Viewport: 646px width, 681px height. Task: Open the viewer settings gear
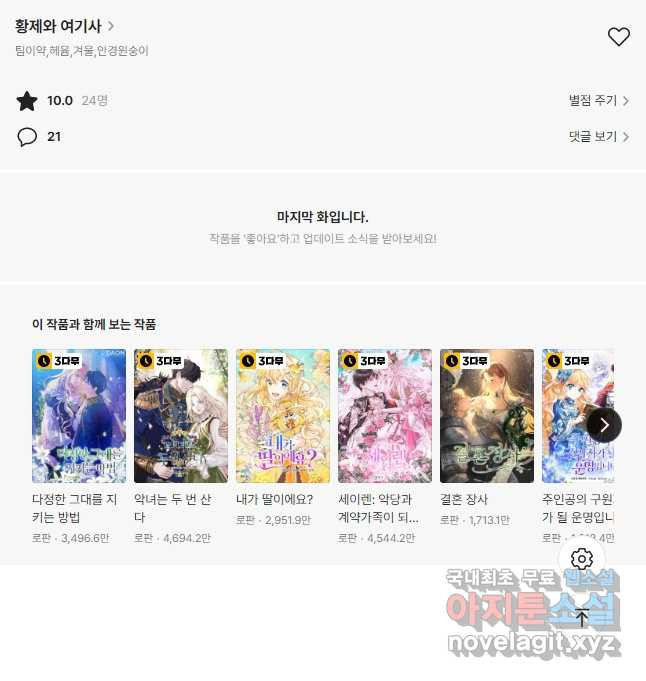(582, 559)
